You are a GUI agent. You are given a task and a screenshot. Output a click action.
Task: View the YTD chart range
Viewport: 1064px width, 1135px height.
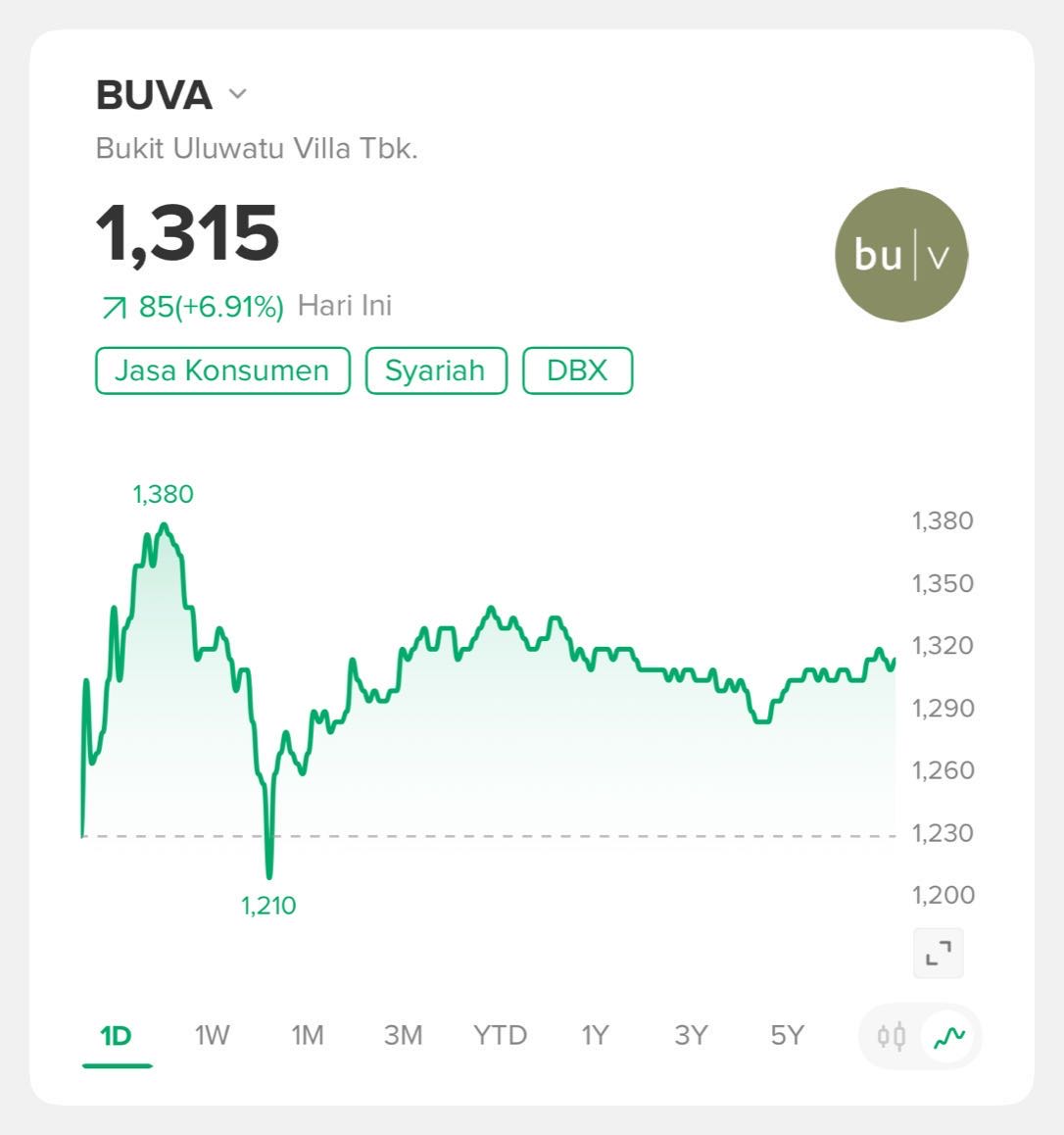(500, 1035)
